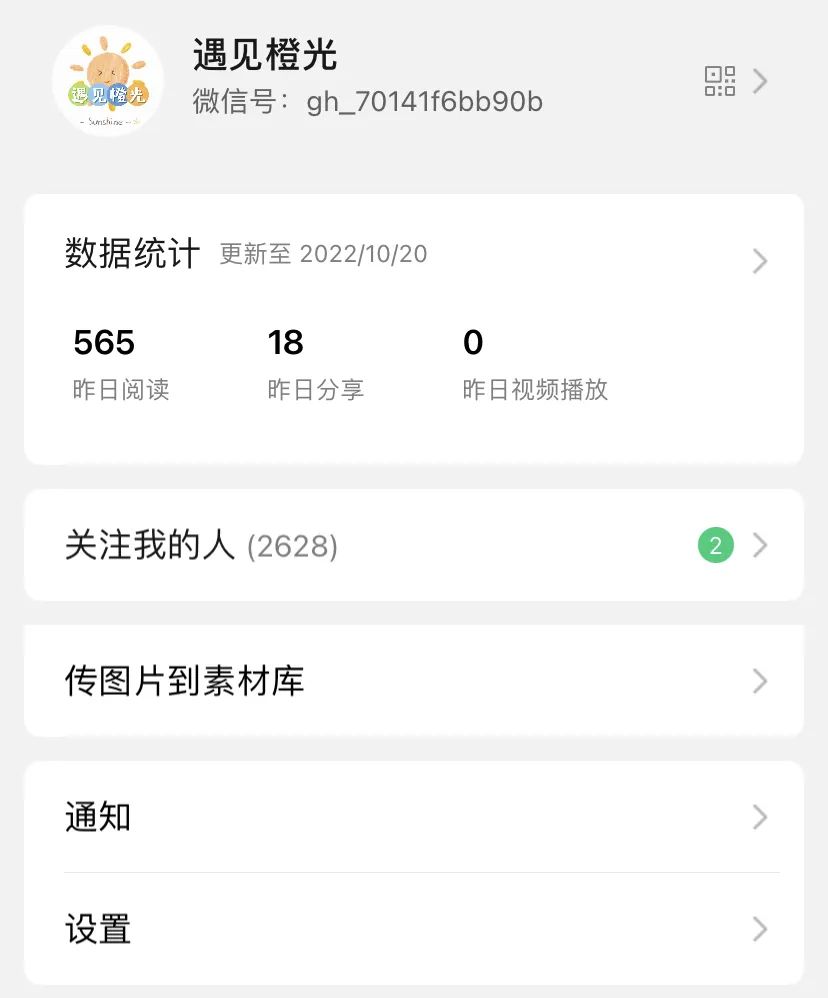Open 传图片到素材库 to upload images
This screenshot has height=998, width=828.
182,681
